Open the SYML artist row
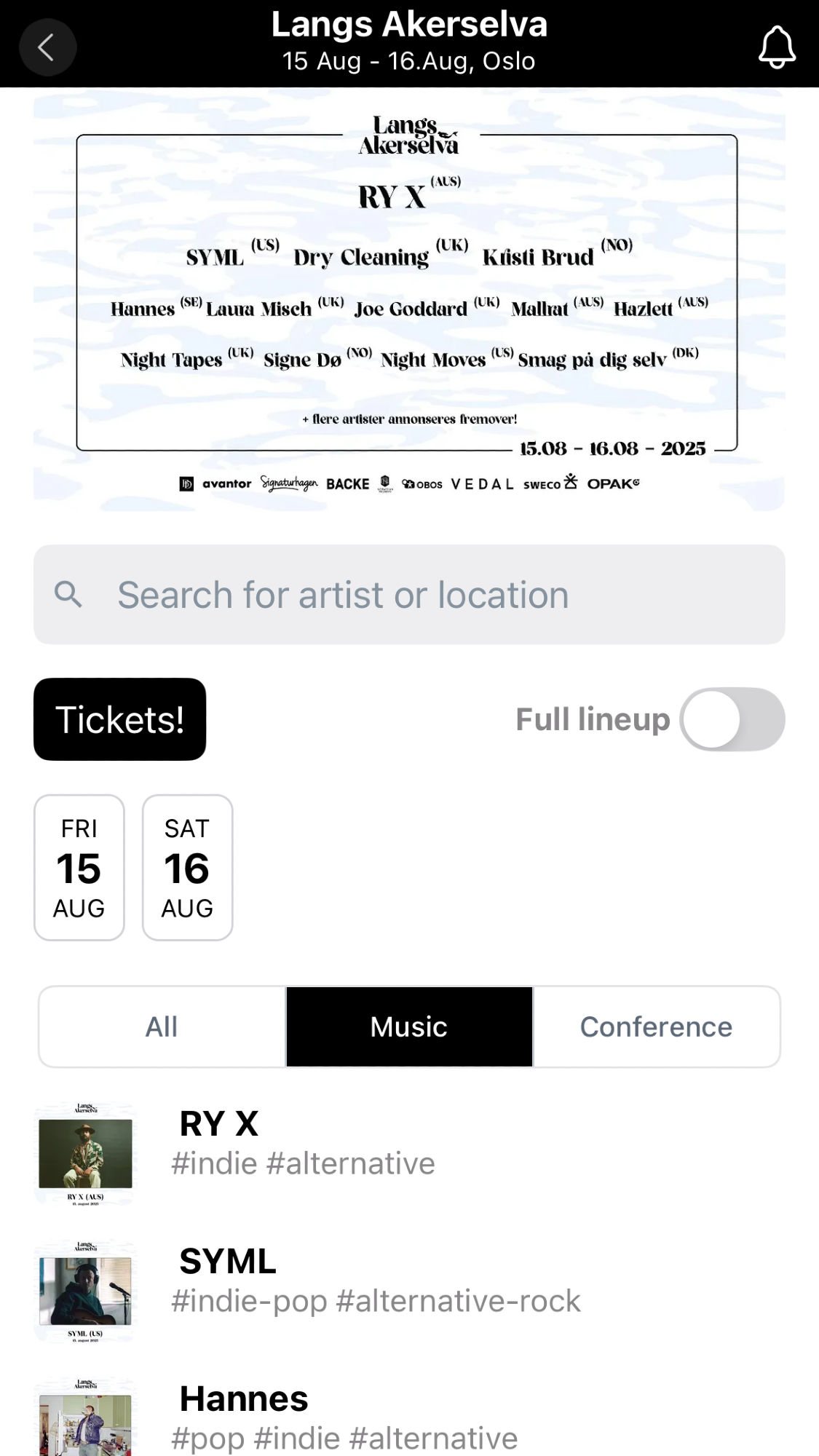This screenshot has height=1456, width=819. [x=409, y=1291]
